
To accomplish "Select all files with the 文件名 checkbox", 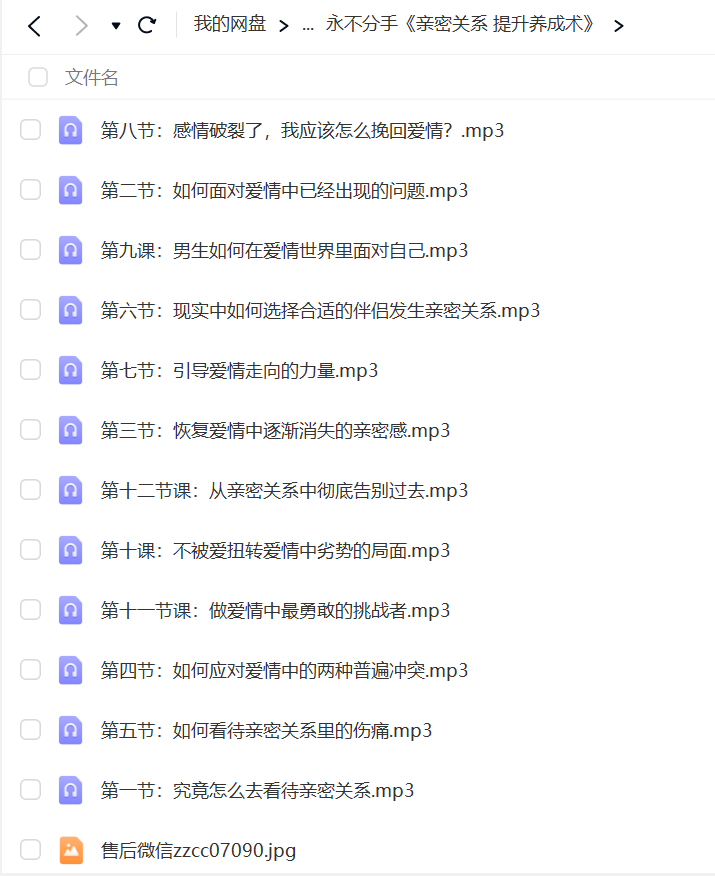I will coord(38,77).
